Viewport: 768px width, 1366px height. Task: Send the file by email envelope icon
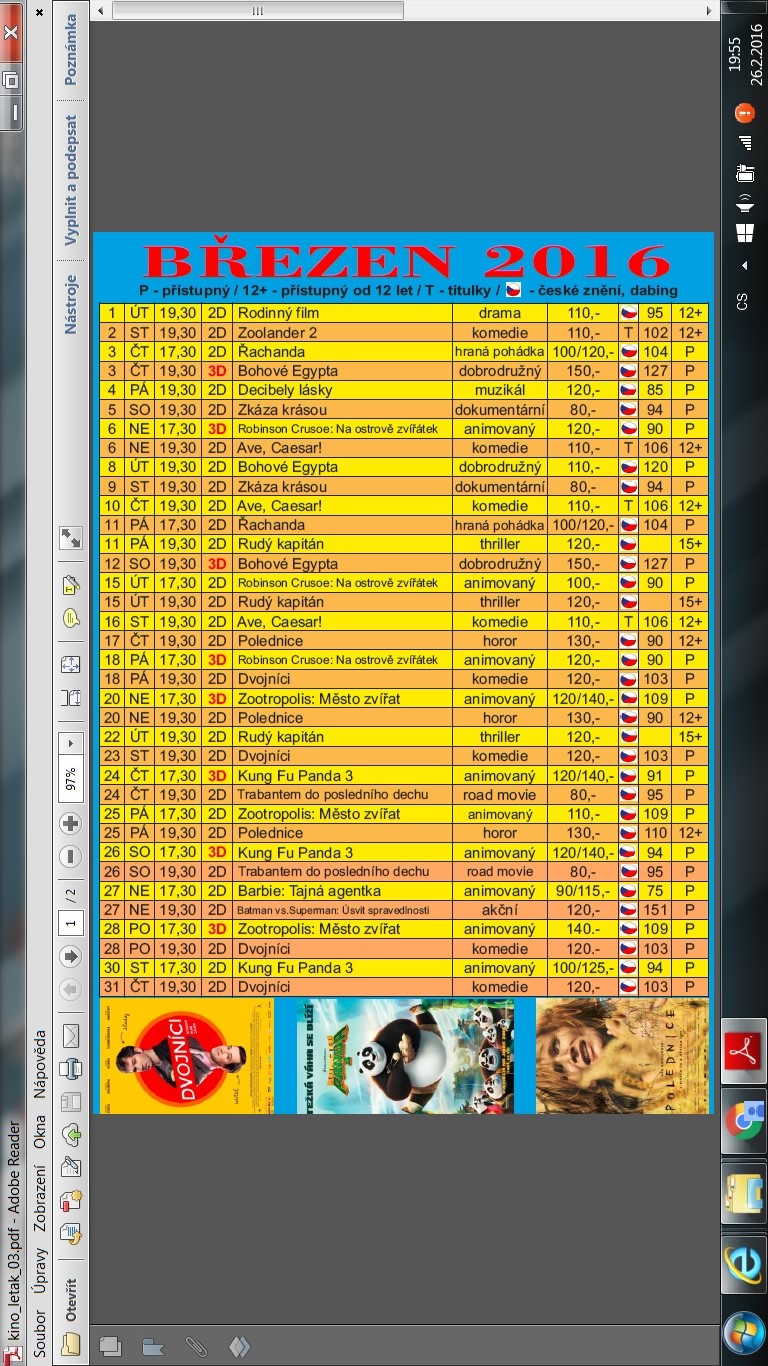[70, 1037]
